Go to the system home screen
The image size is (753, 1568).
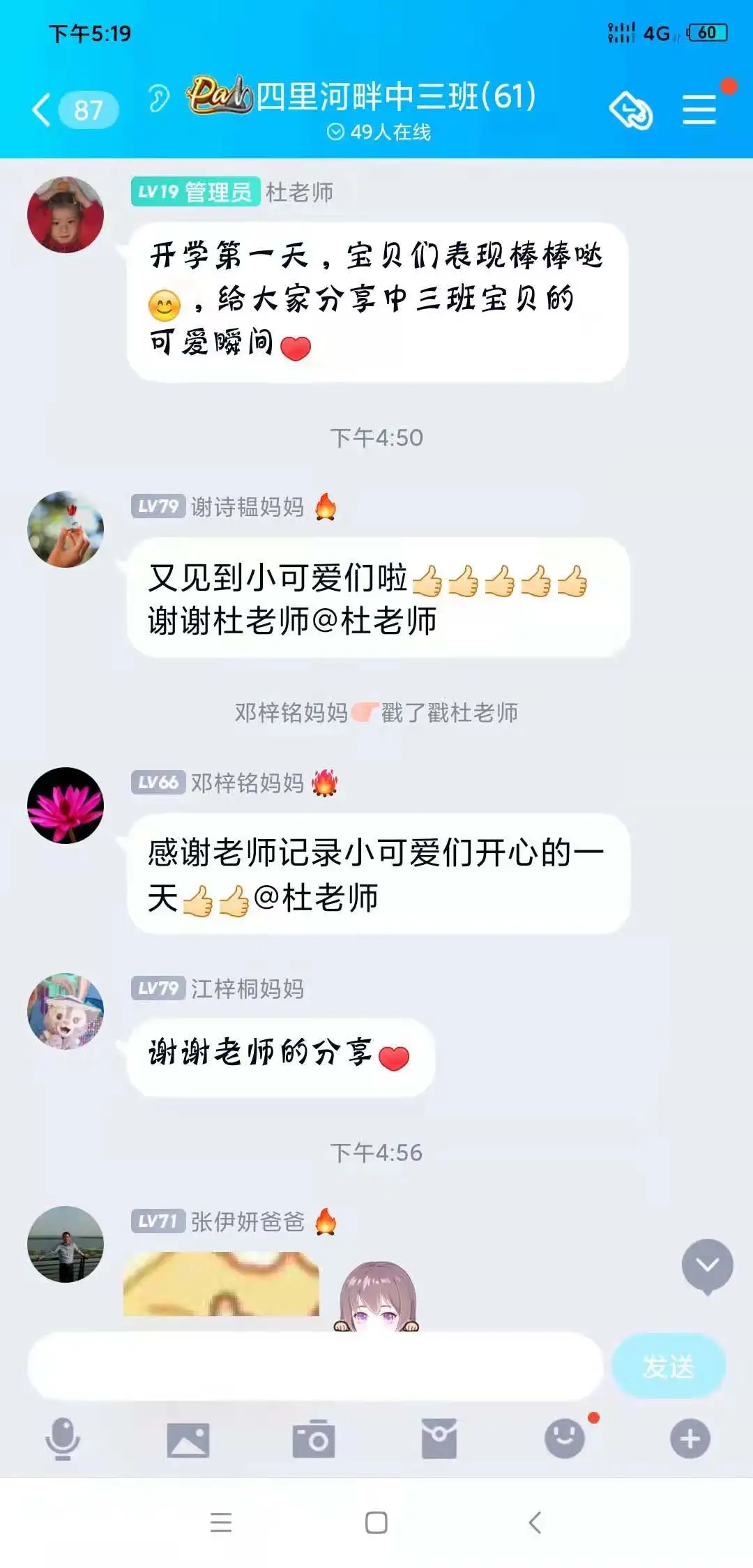tap(376, 1522)
